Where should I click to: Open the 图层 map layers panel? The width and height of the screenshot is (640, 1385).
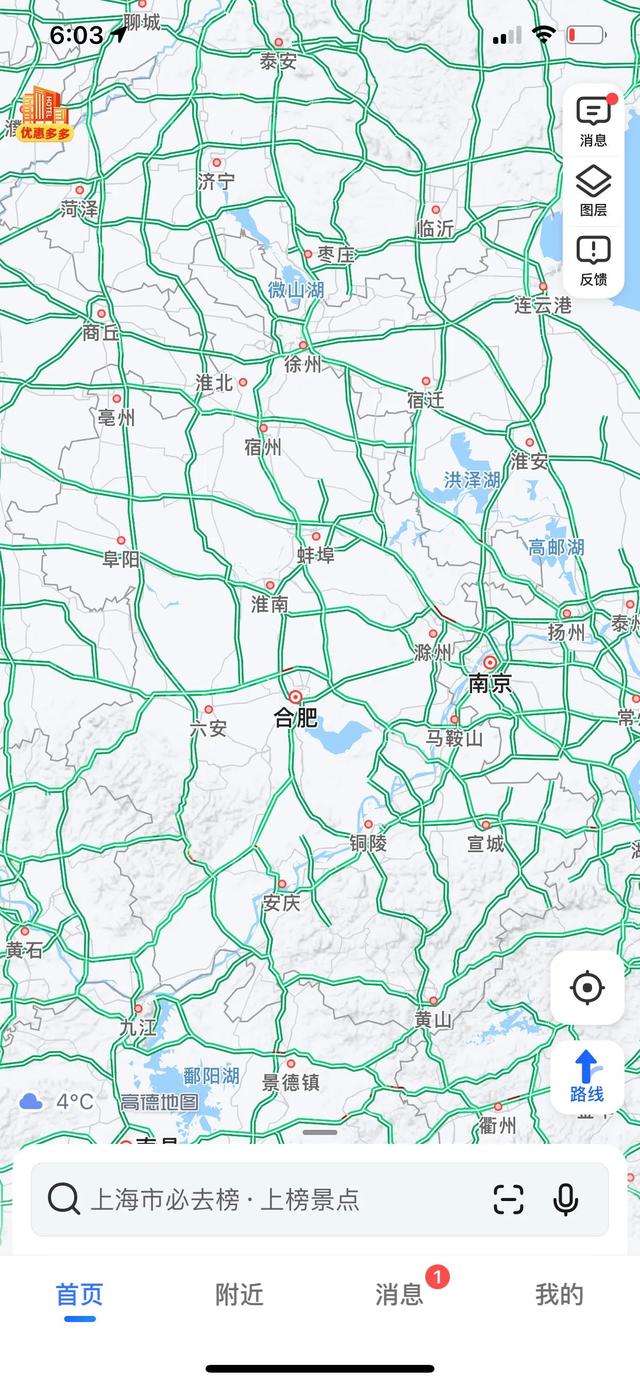point(593,191)
